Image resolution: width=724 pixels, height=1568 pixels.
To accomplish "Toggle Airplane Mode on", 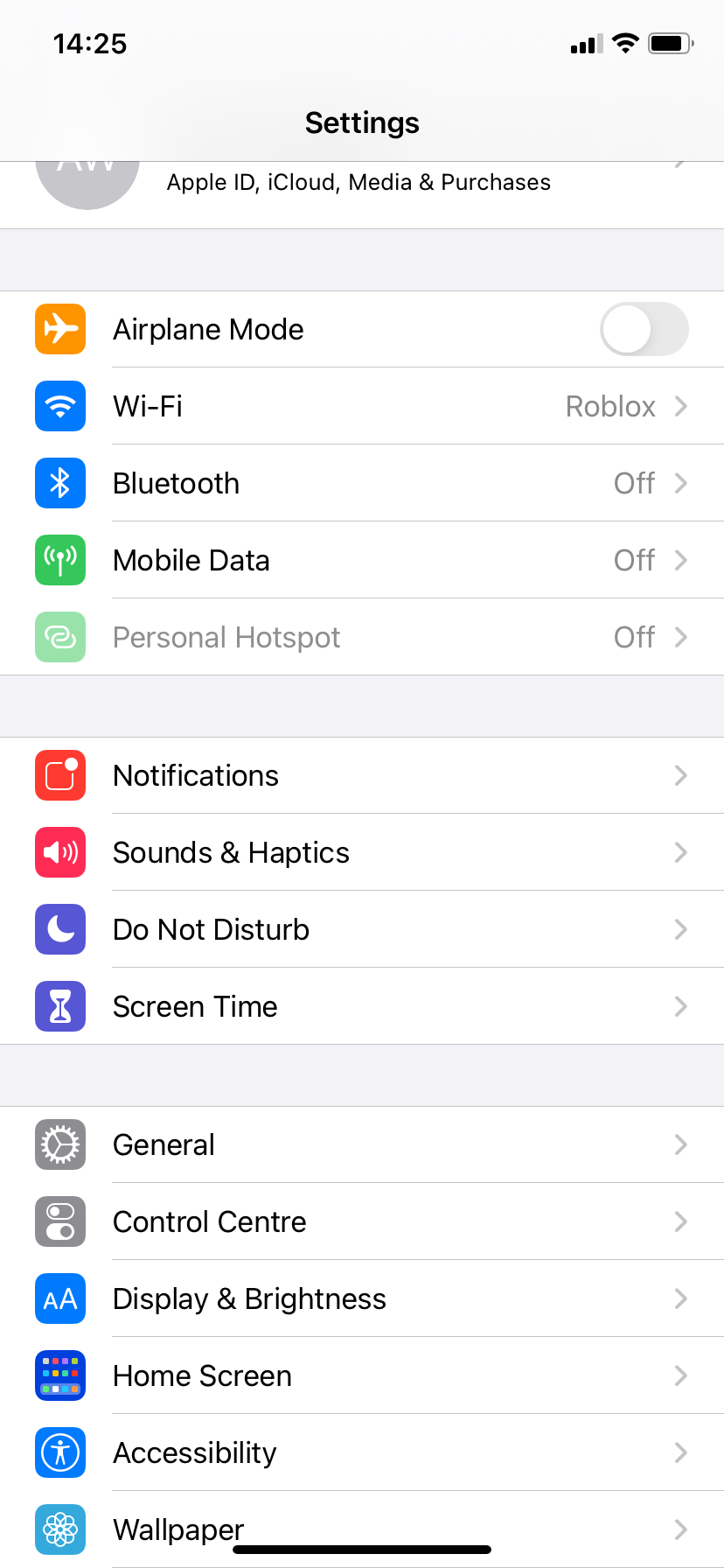I will (644, 329).
